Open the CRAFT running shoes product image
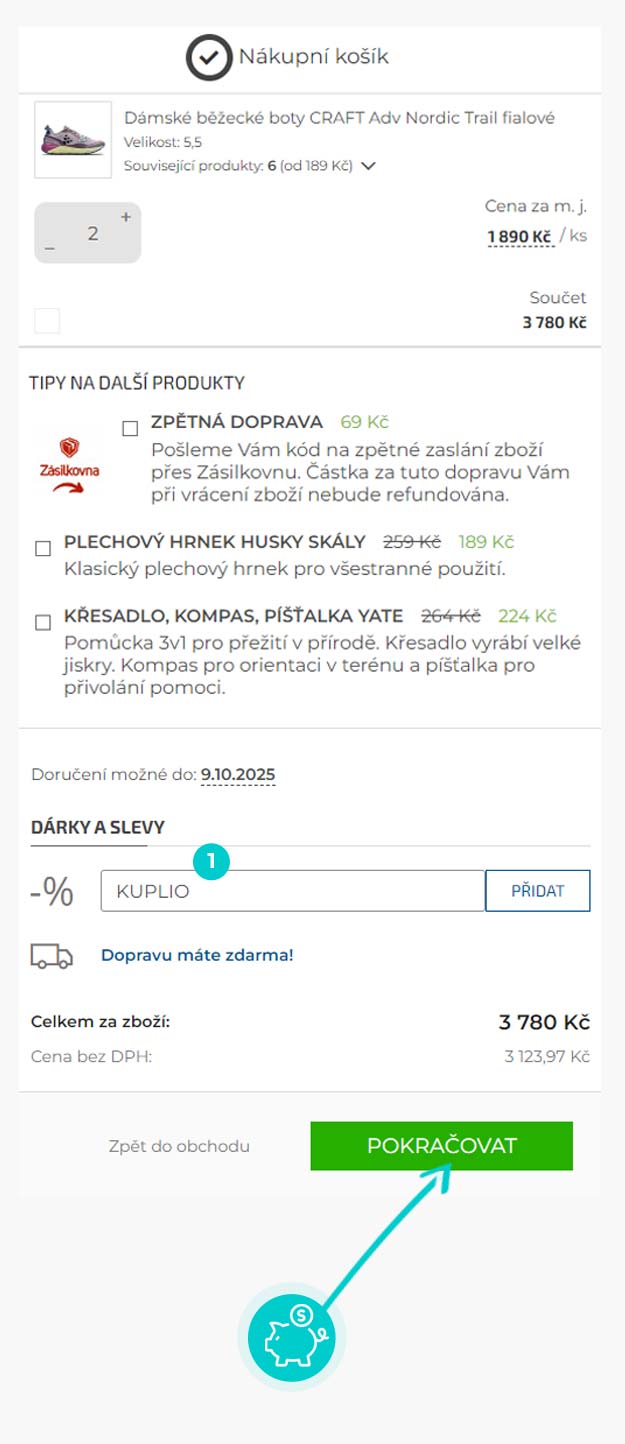The image size is (625, 1444). tap(73, 140)
